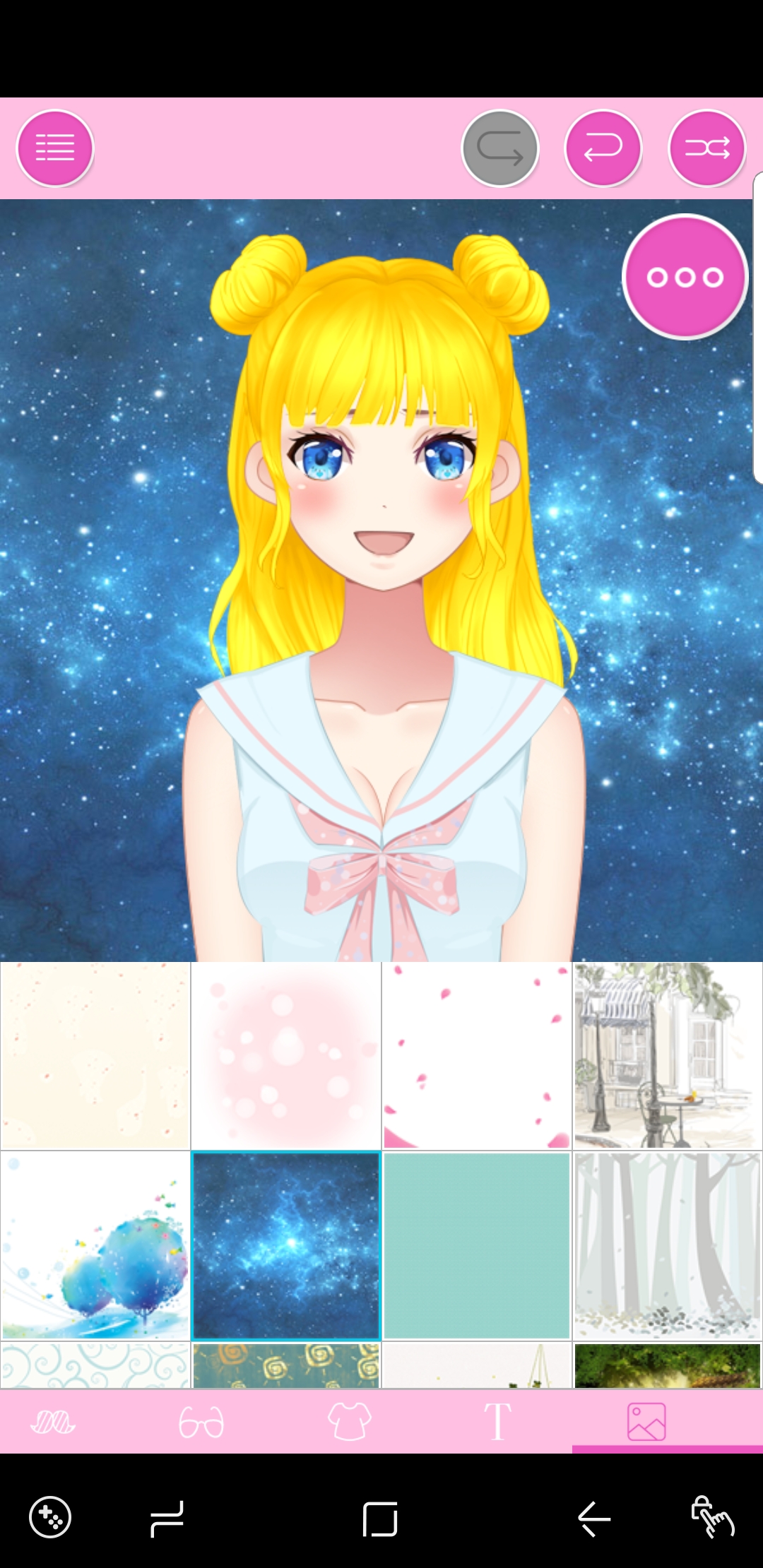Switch to the mustache tab
763x1568 pixels.
click(x=53, y=1422)
